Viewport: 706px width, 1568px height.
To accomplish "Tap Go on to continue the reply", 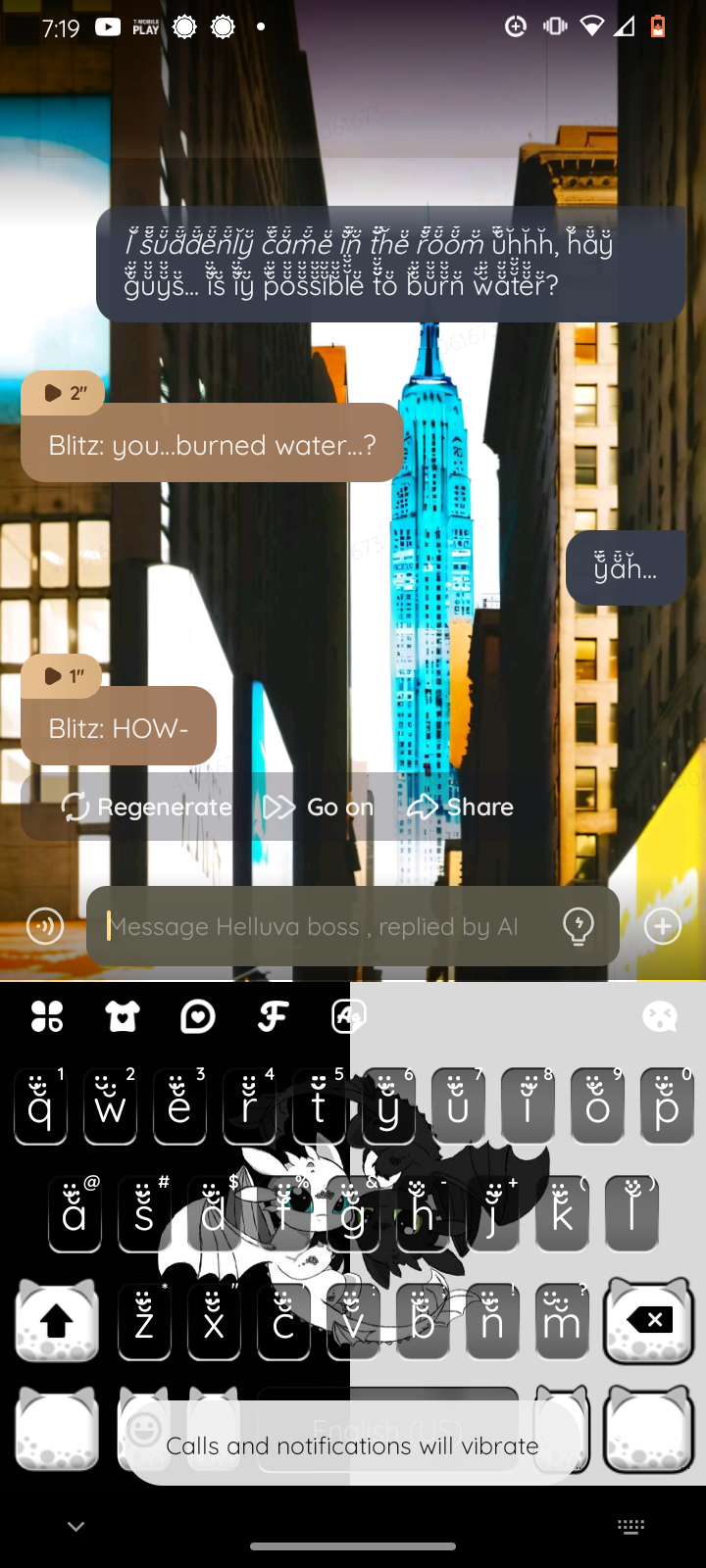I will coord(319,807).
